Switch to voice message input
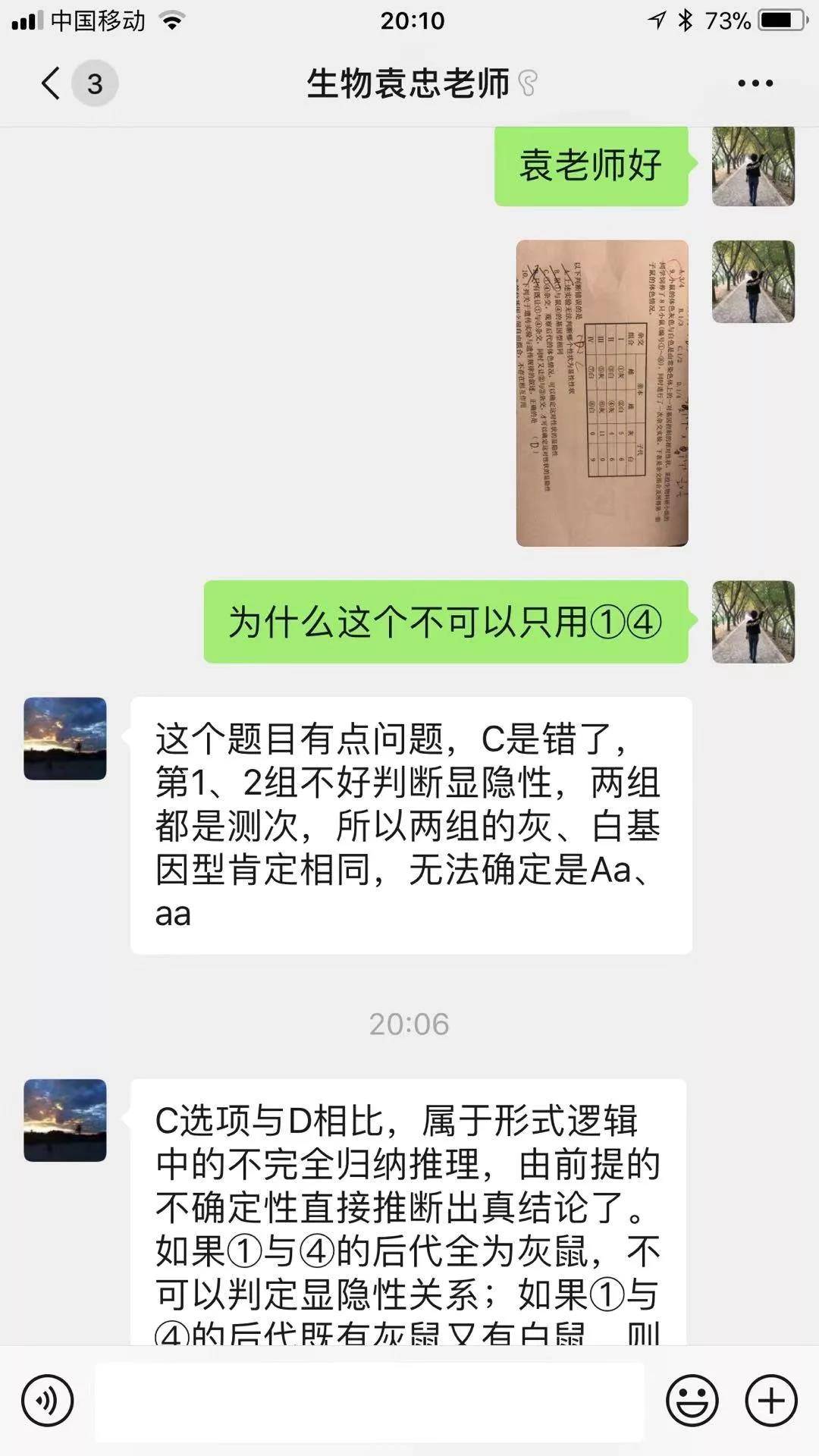Screen dimensions: 819x1456 (48, 1400)
